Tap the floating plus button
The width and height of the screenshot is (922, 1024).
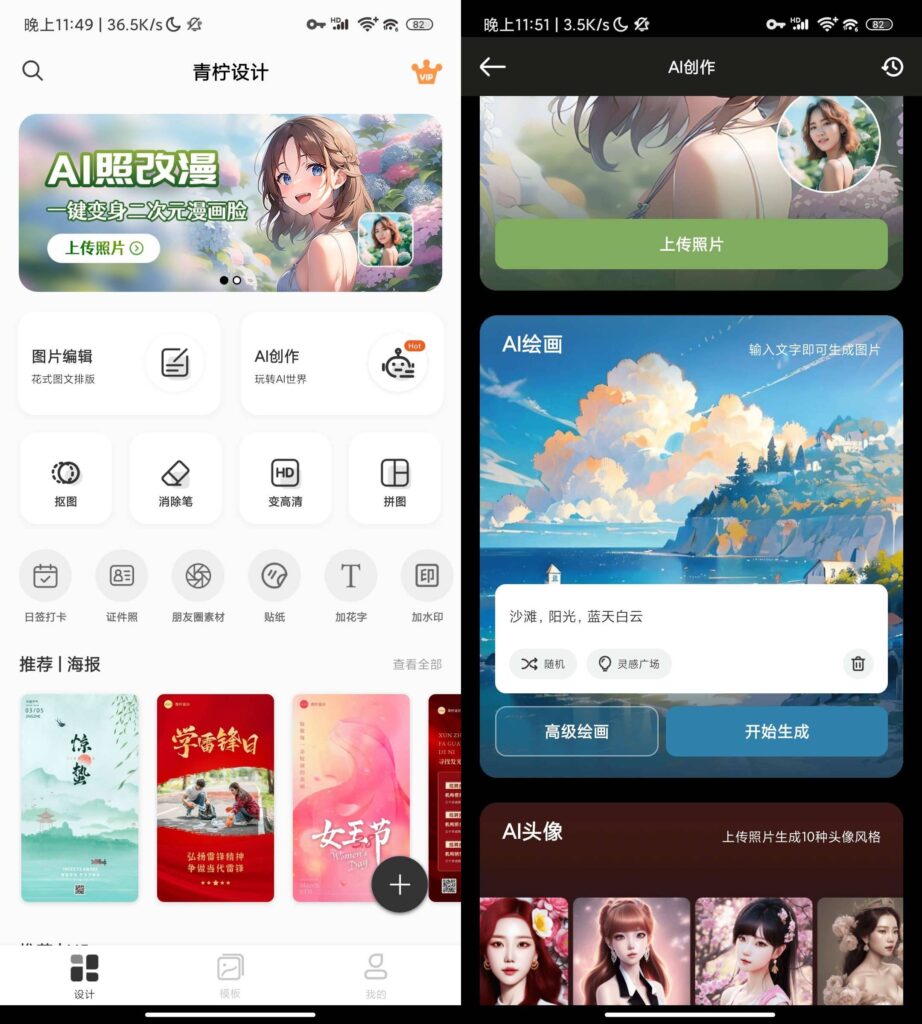click(400, 884)
